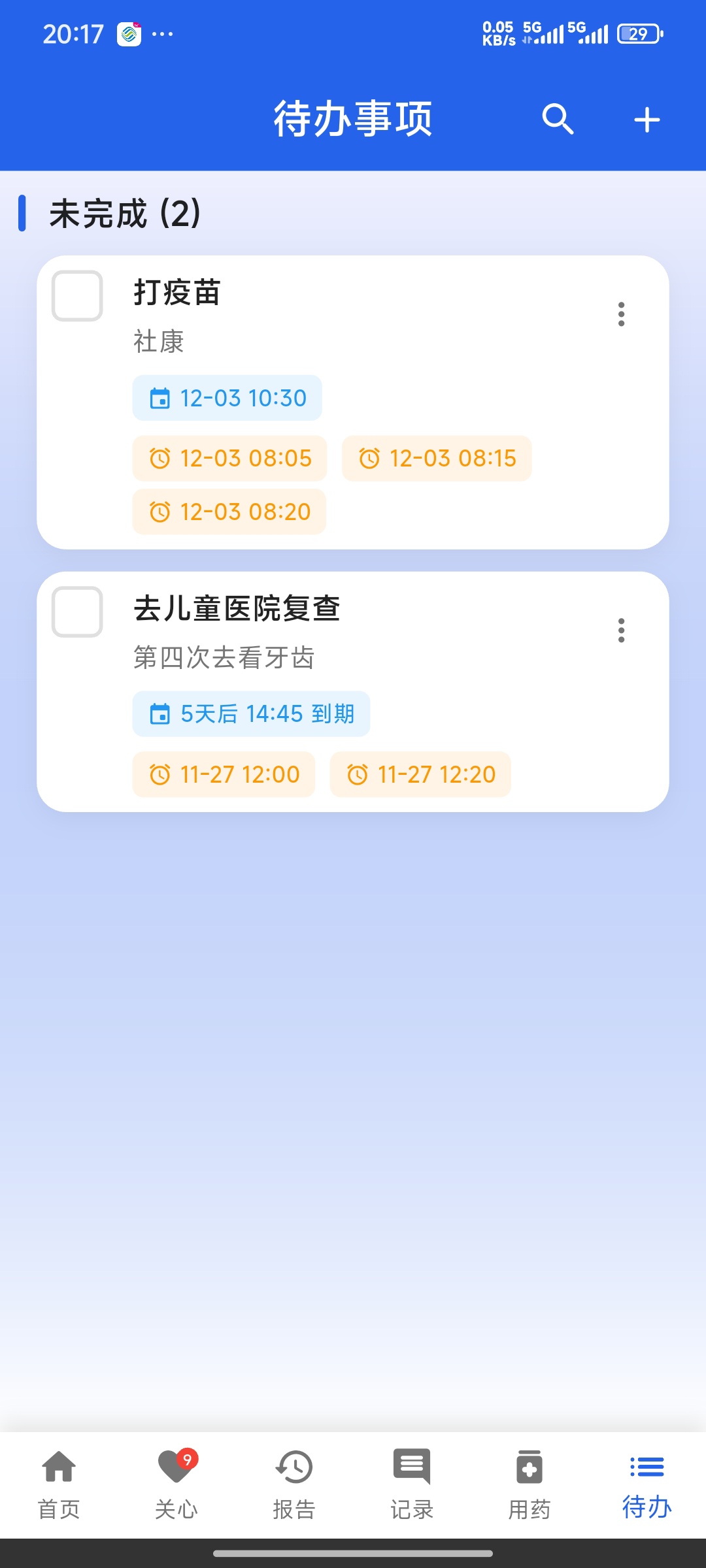Open more options for 去儿童医院复查
The image size is (706, 1568).
(x=621, y=630)
